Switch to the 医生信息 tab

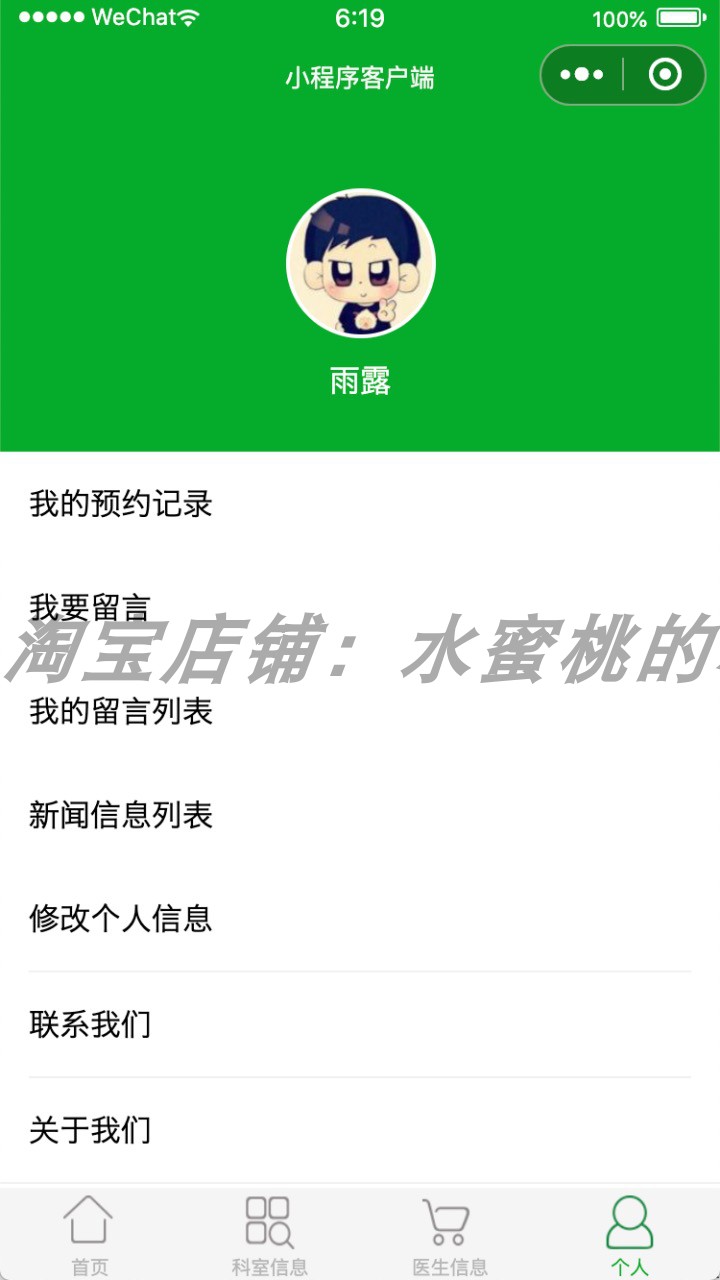click(449, 1235)
